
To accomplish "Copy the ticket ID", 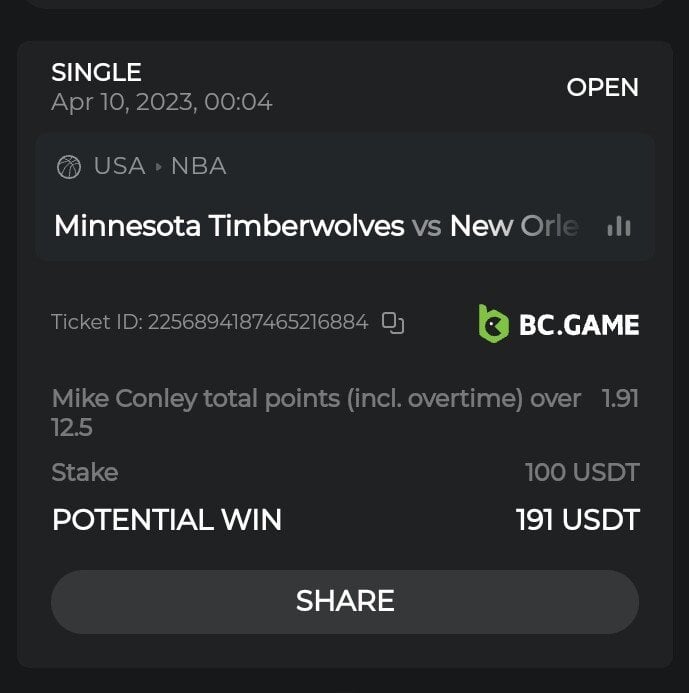I will coord(393,323).
